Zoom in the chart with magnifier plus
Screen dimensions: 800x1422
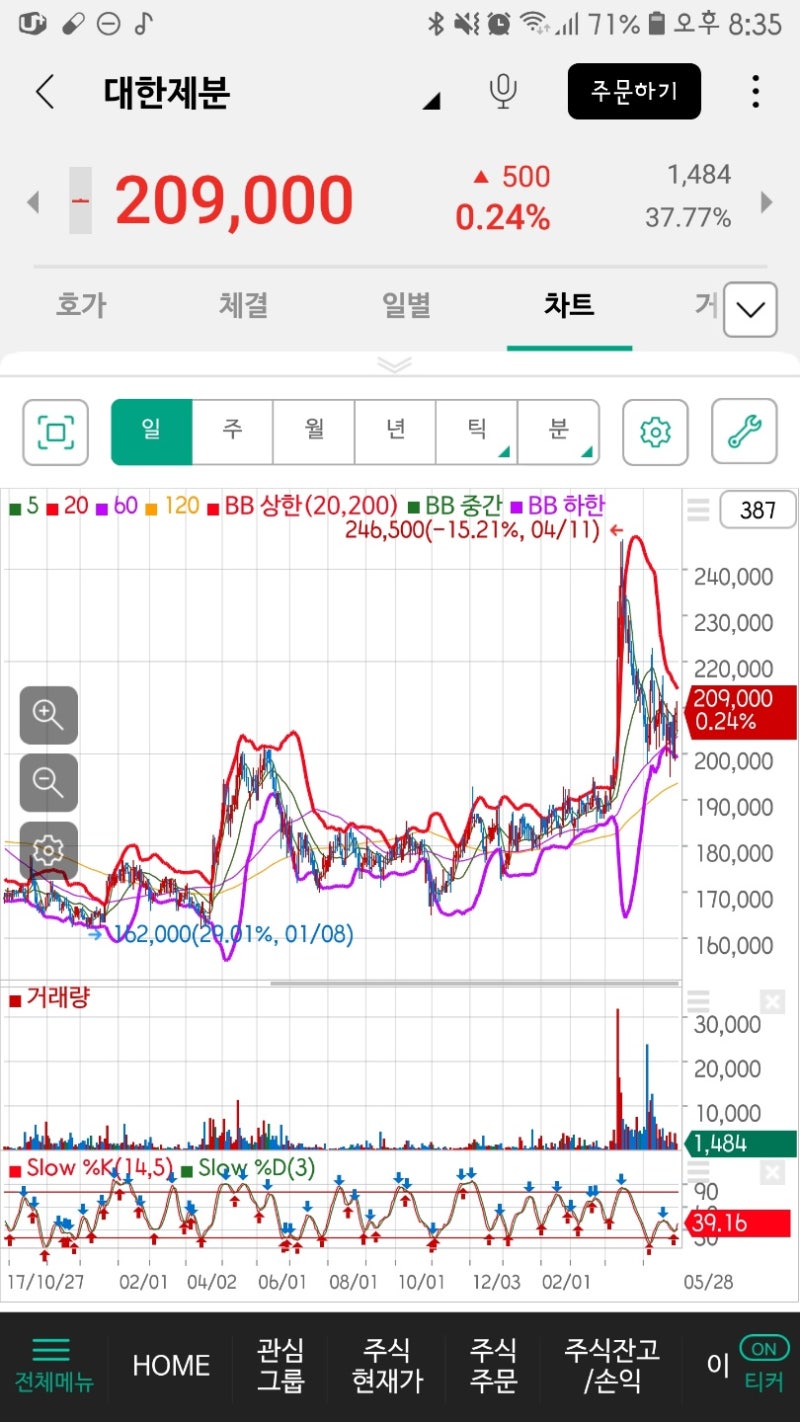coord(48,715)
